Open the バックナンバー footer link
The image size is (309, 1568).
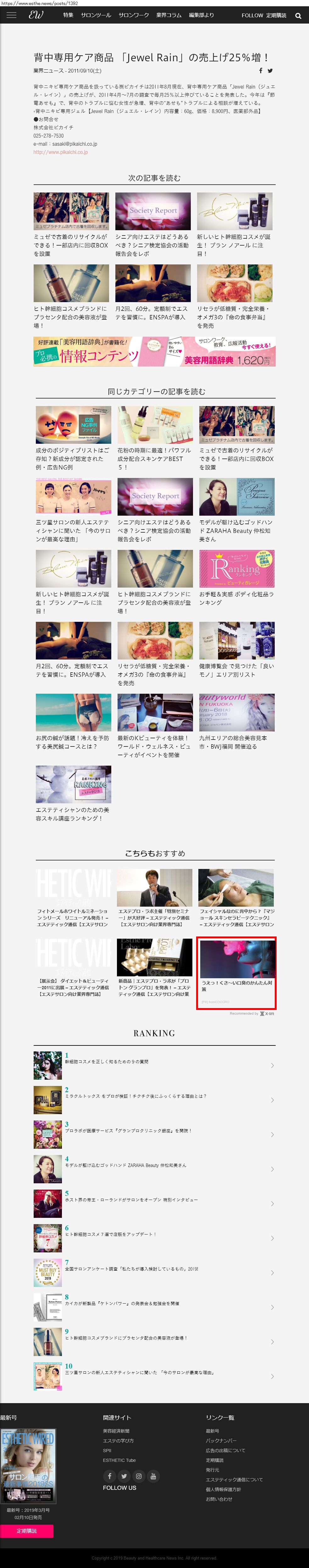(x=221, y=1441)
